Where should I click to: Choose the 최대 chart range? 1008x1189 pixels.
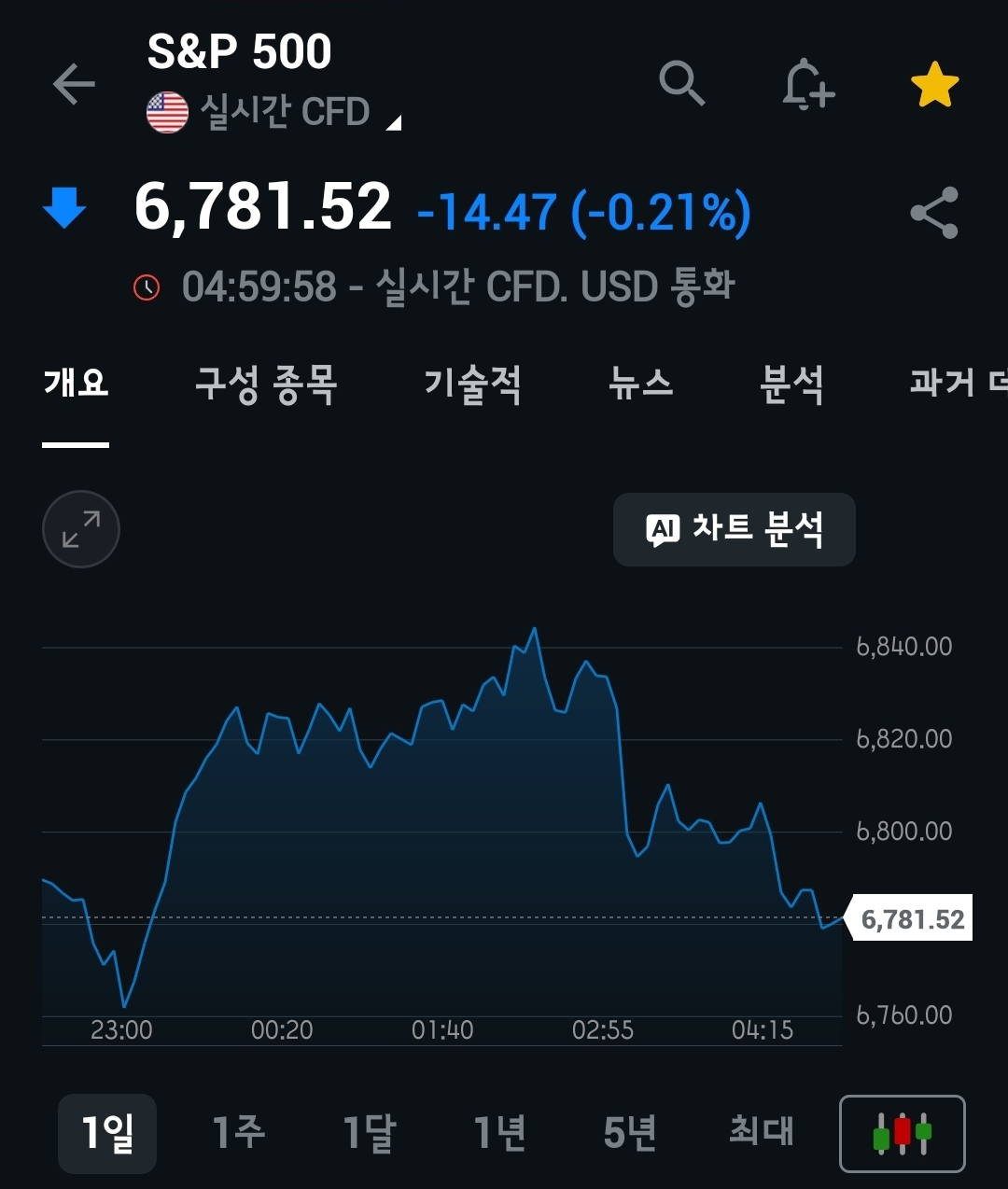coord(761,1133)
